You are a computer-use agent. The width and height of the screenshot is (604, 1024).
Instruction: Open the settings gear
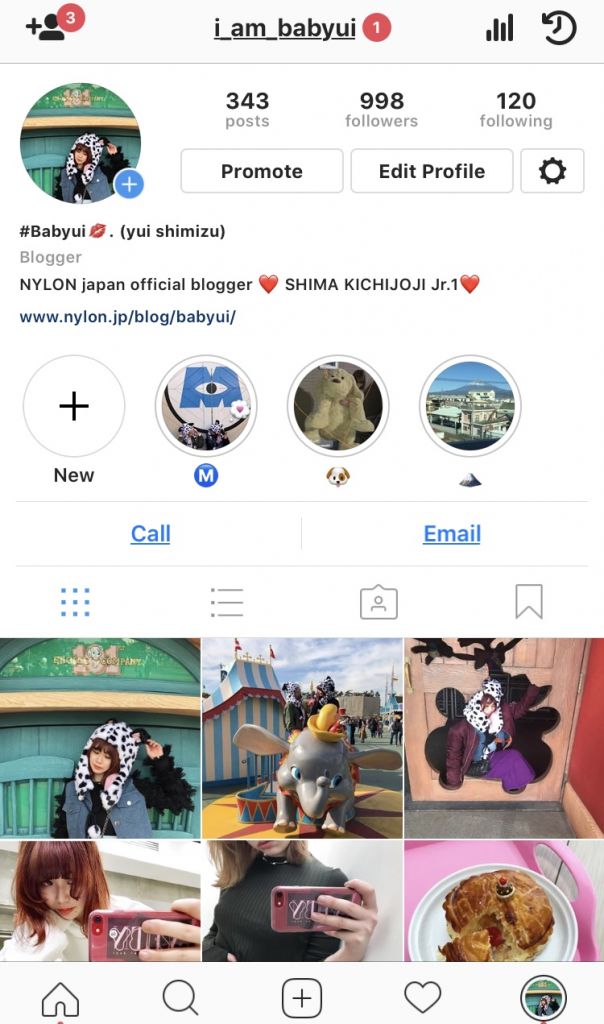(552, 171)
